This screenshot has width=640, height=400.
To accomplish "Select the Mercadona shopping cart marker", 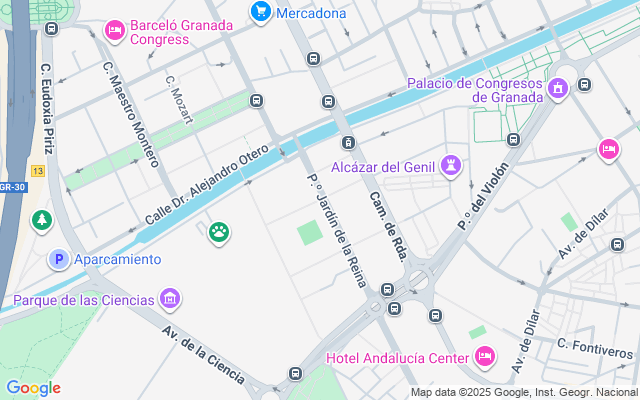I will [x=260, y=13].
